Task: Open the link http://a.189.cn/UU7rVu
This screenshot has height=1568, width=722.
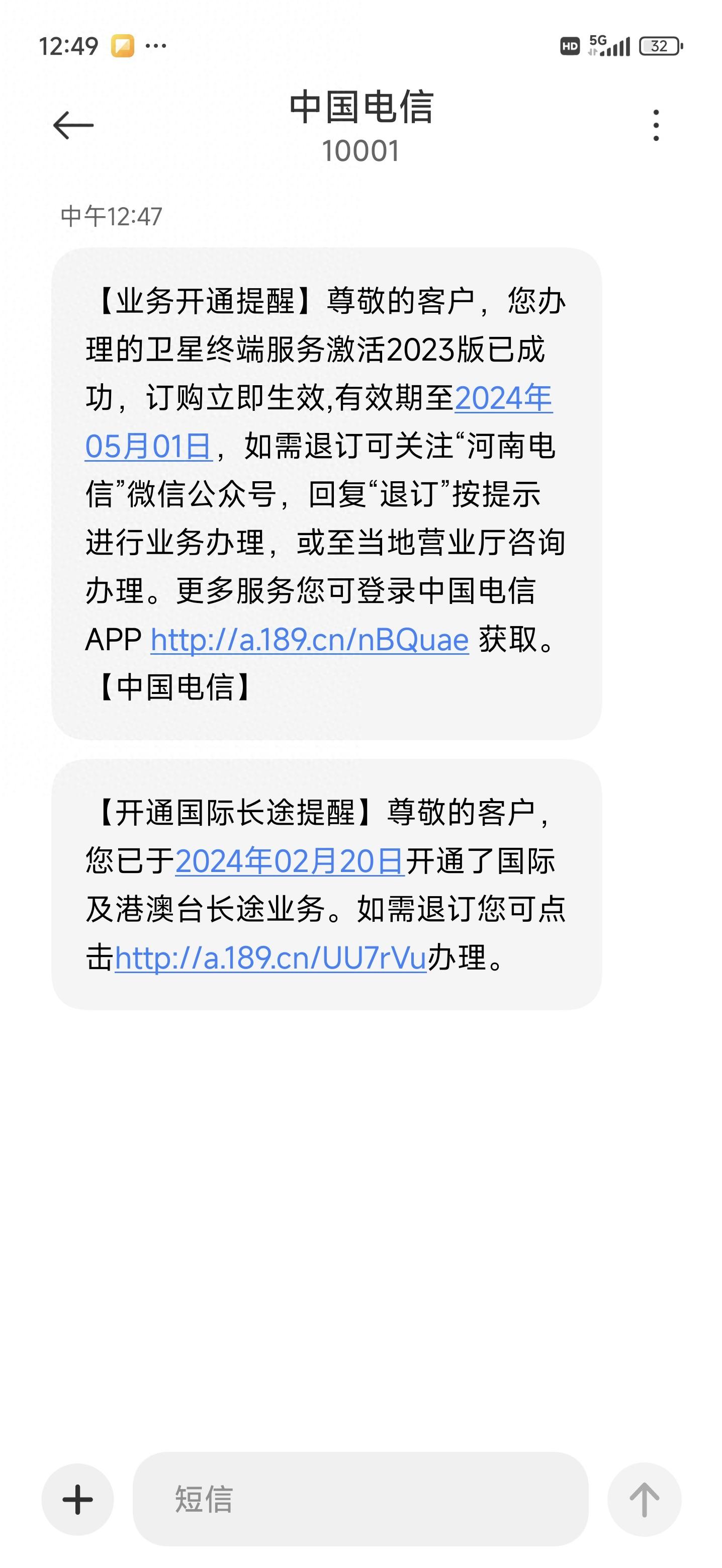Action: click(x=270, y=958)
